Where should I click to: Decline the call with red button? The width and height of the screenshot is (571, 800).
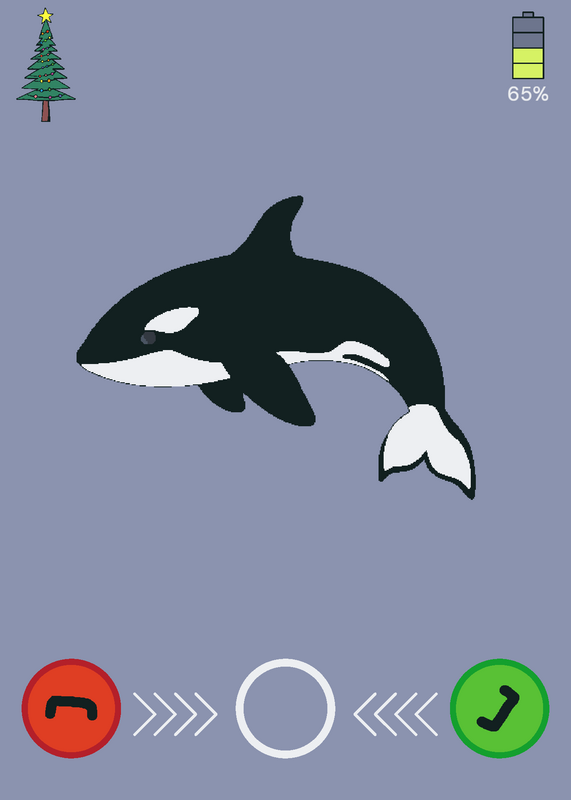(x=71, y=708)
